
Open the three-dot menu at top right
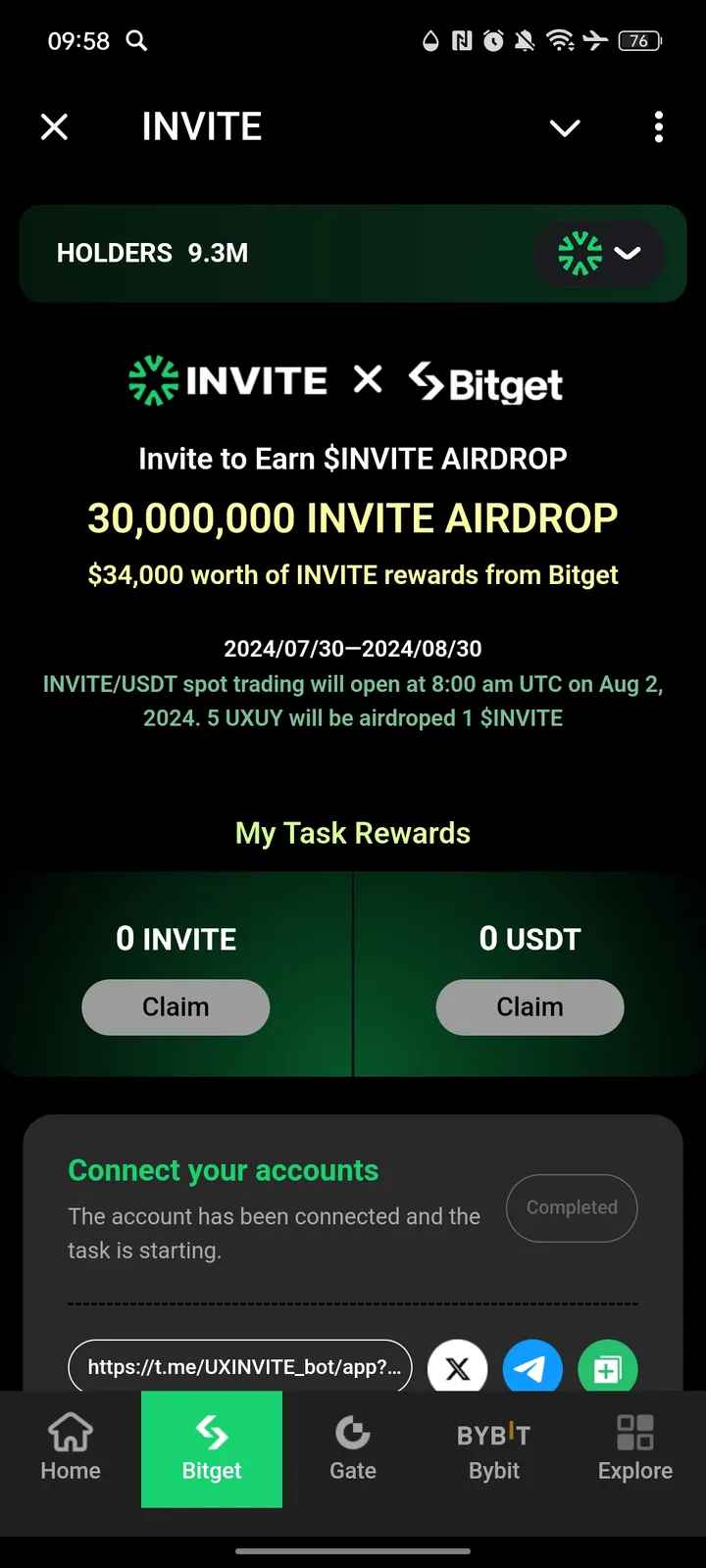(x=659, y=127)
